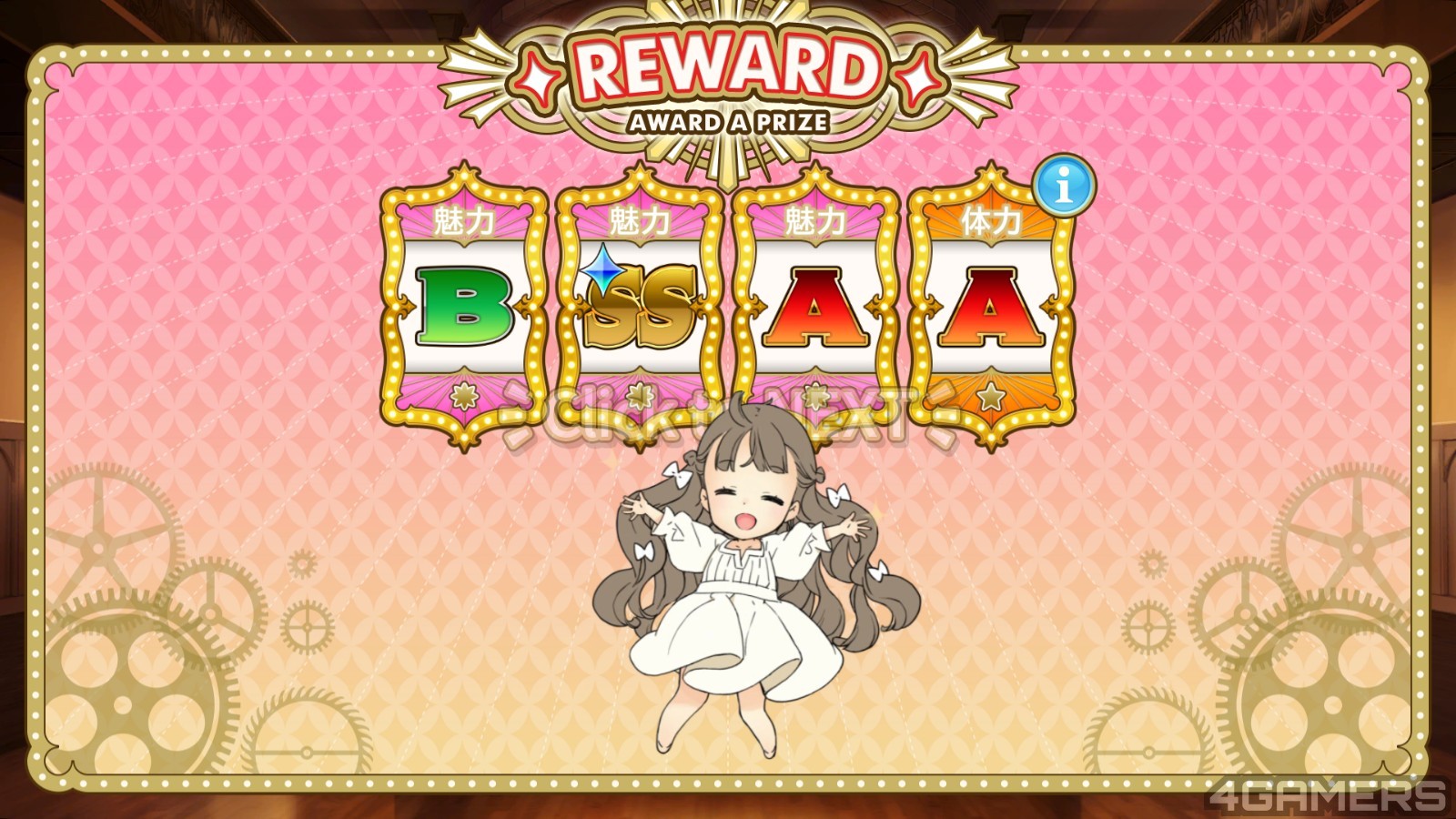Select the red A charm reward card

pyautogui.click(x=815, y=305)
